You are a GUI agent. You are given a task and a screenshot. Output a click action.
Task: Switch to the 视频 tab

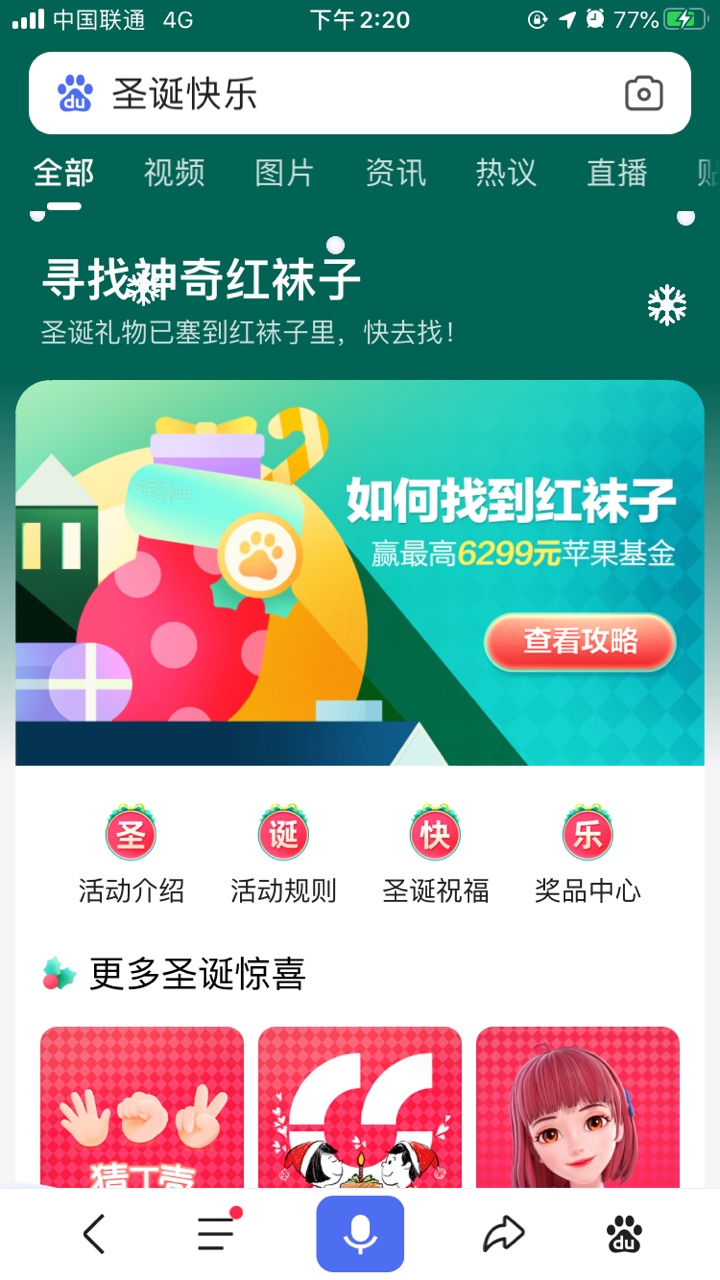click(174, 173)
